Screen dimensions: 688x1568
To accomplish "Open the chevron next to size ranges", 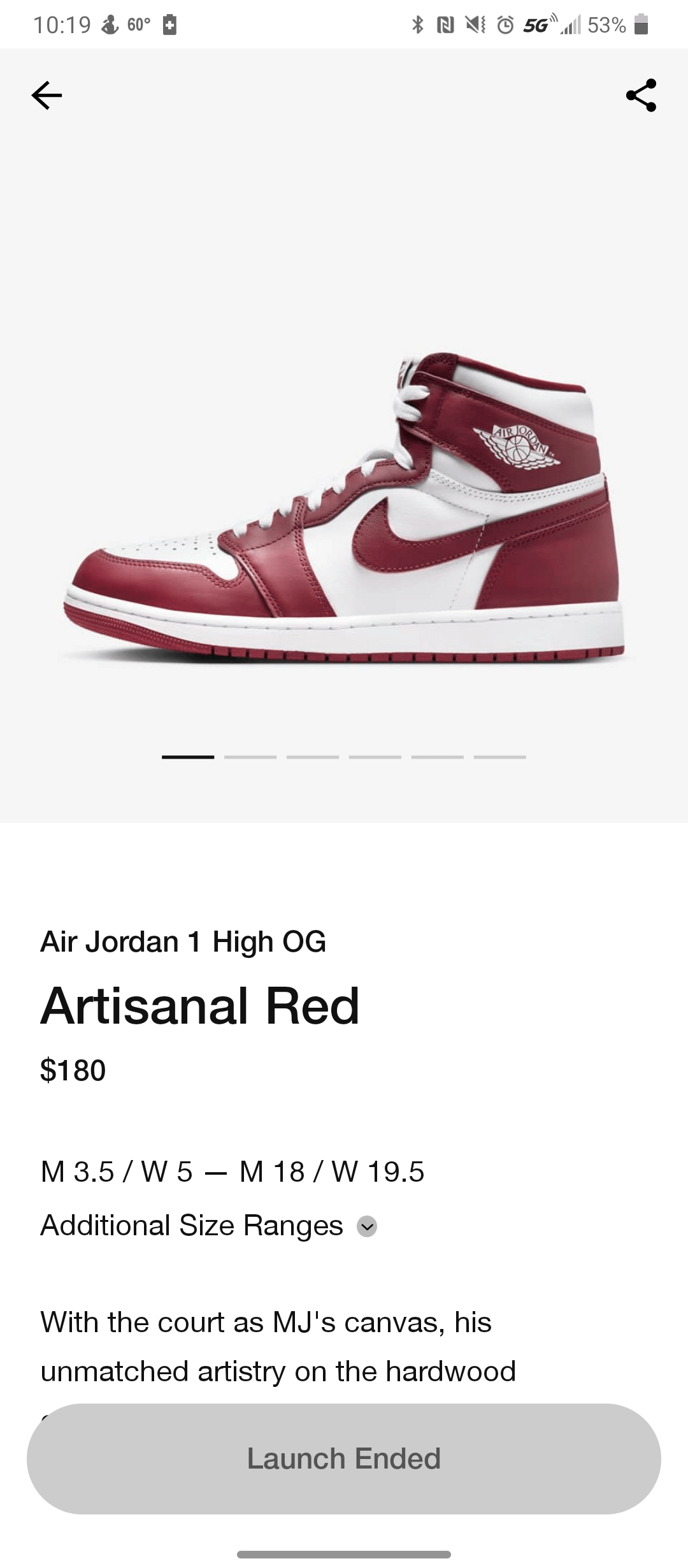I will (367, 1226).
